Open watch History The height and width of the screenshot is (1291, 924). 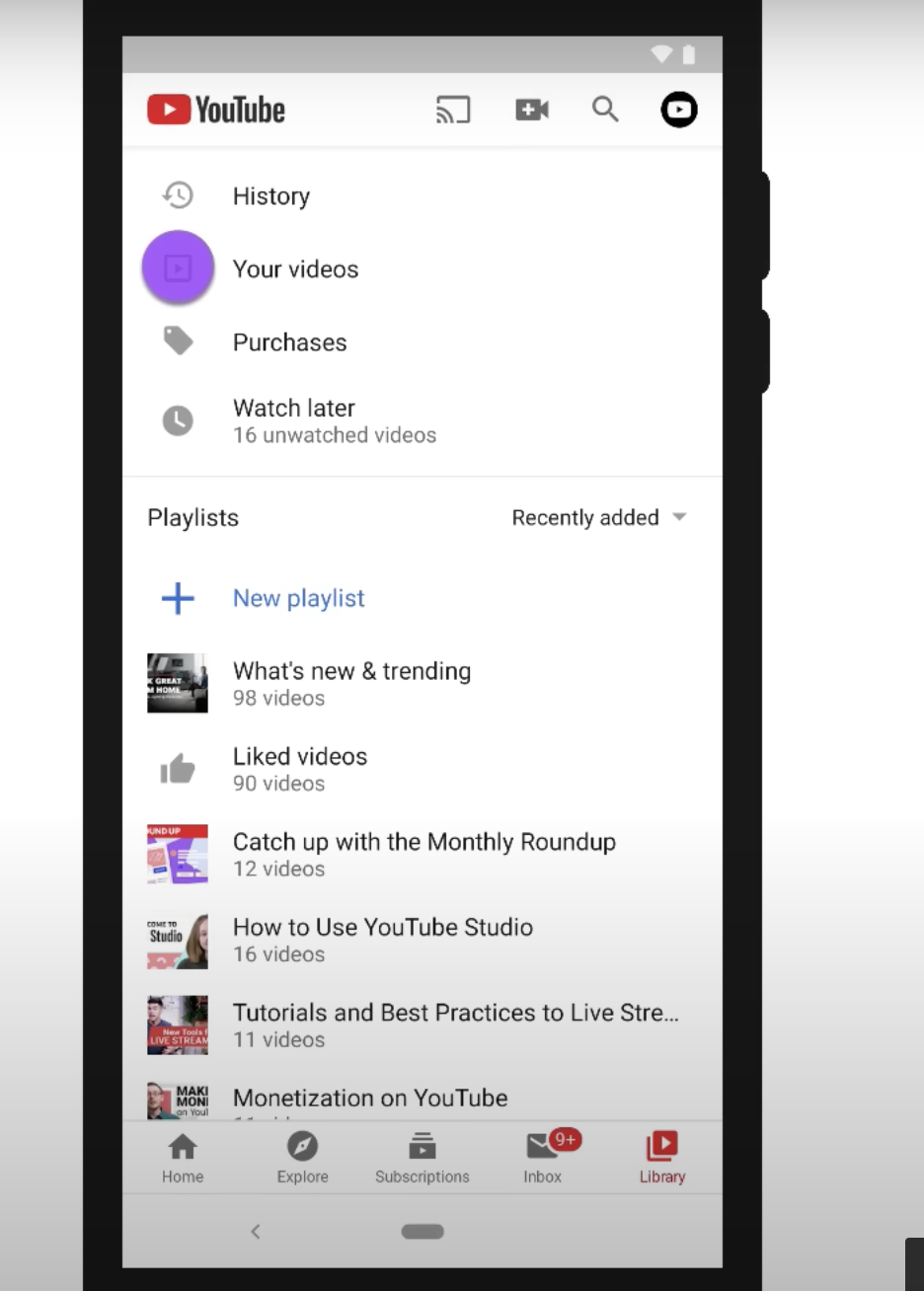tap(270, 195)
